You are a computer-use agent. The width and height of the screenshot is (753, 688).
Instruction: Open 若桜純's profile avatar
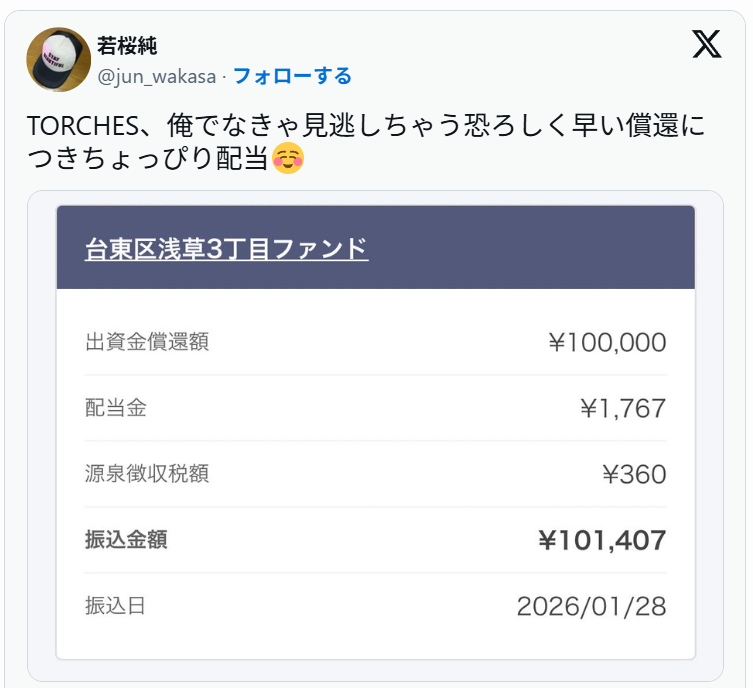(58, 60)
